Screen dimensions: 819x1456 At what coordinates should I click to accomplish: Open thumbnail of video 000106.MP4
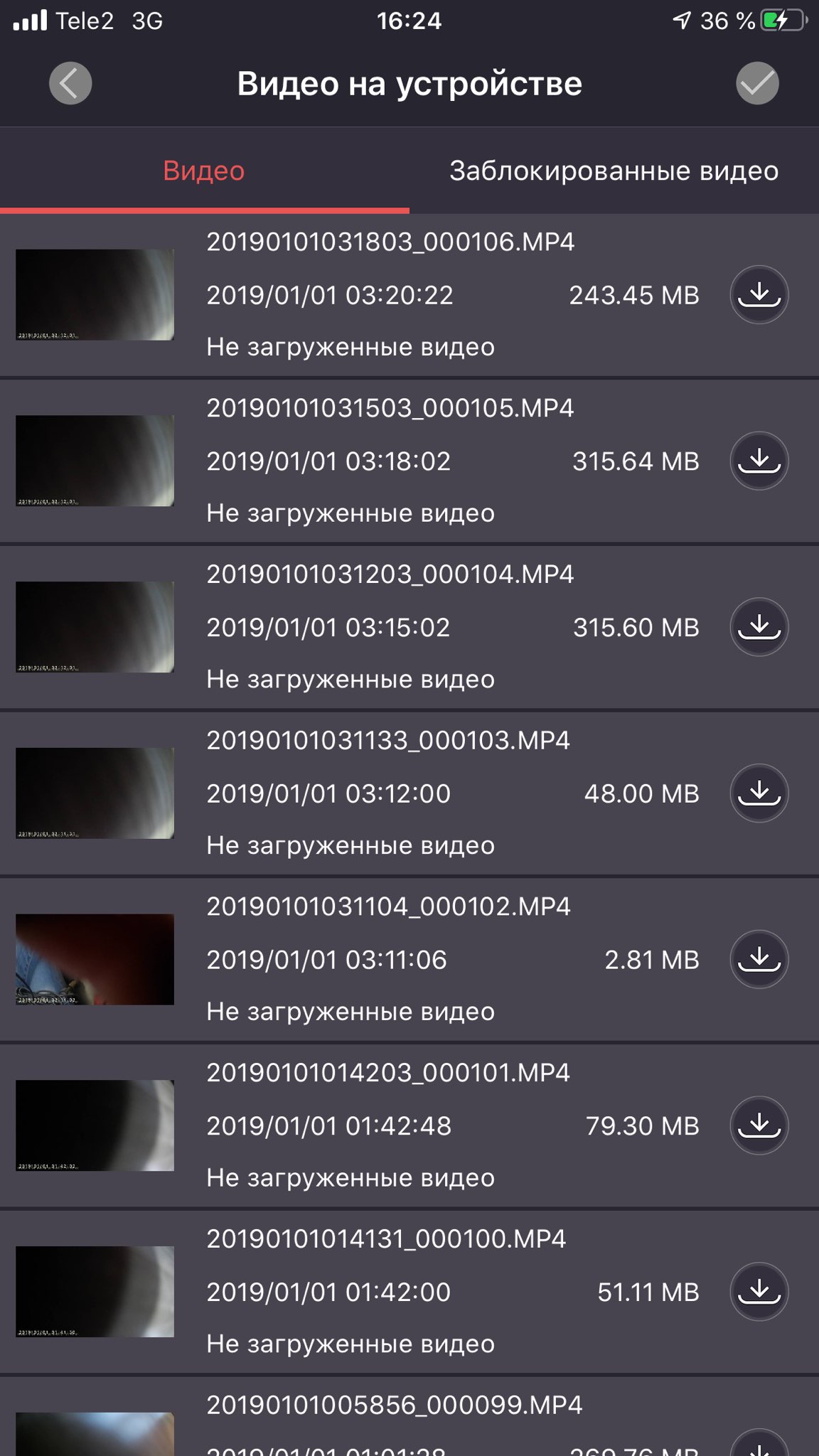(95, 294)
